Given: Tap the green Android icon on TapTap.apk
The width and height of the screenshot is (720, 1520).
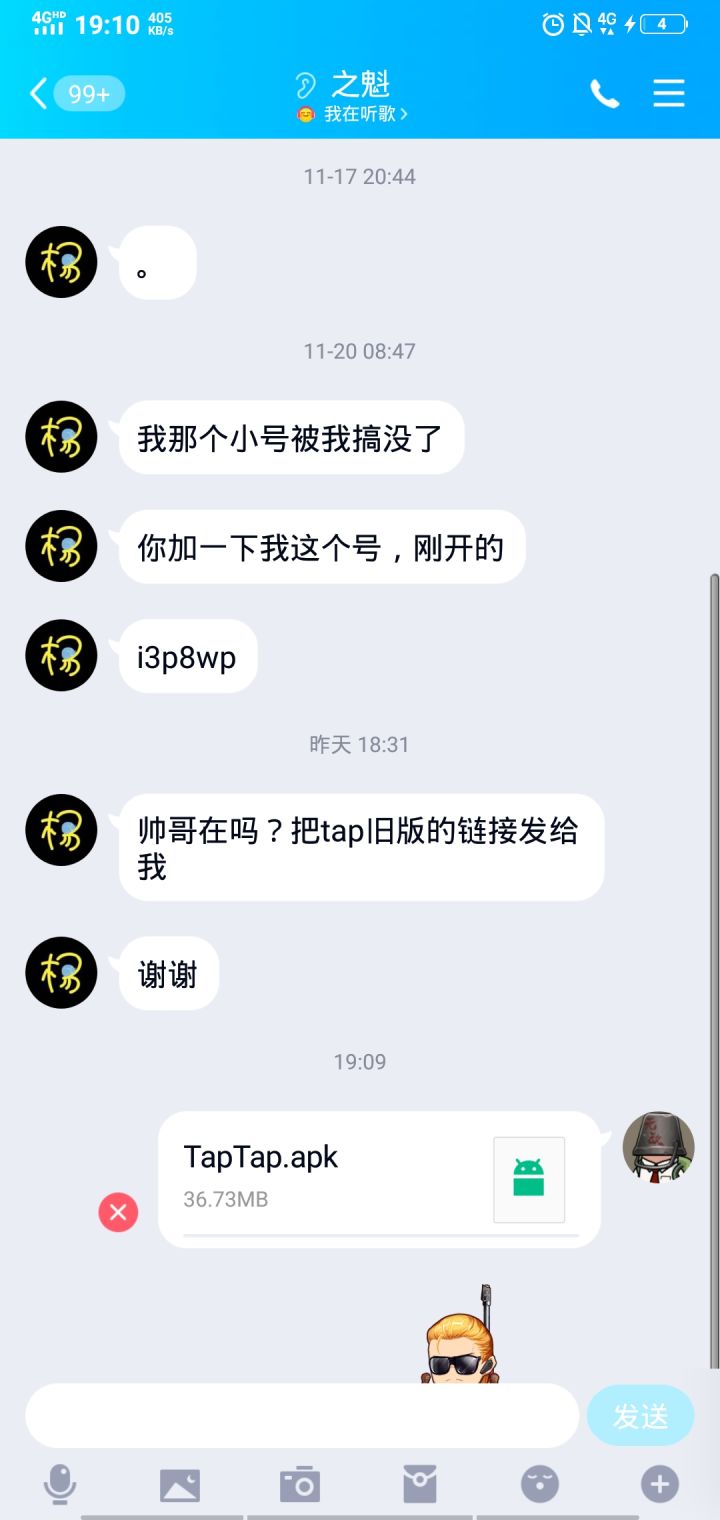Looking at the screenshot, I should coord(528,1180).
